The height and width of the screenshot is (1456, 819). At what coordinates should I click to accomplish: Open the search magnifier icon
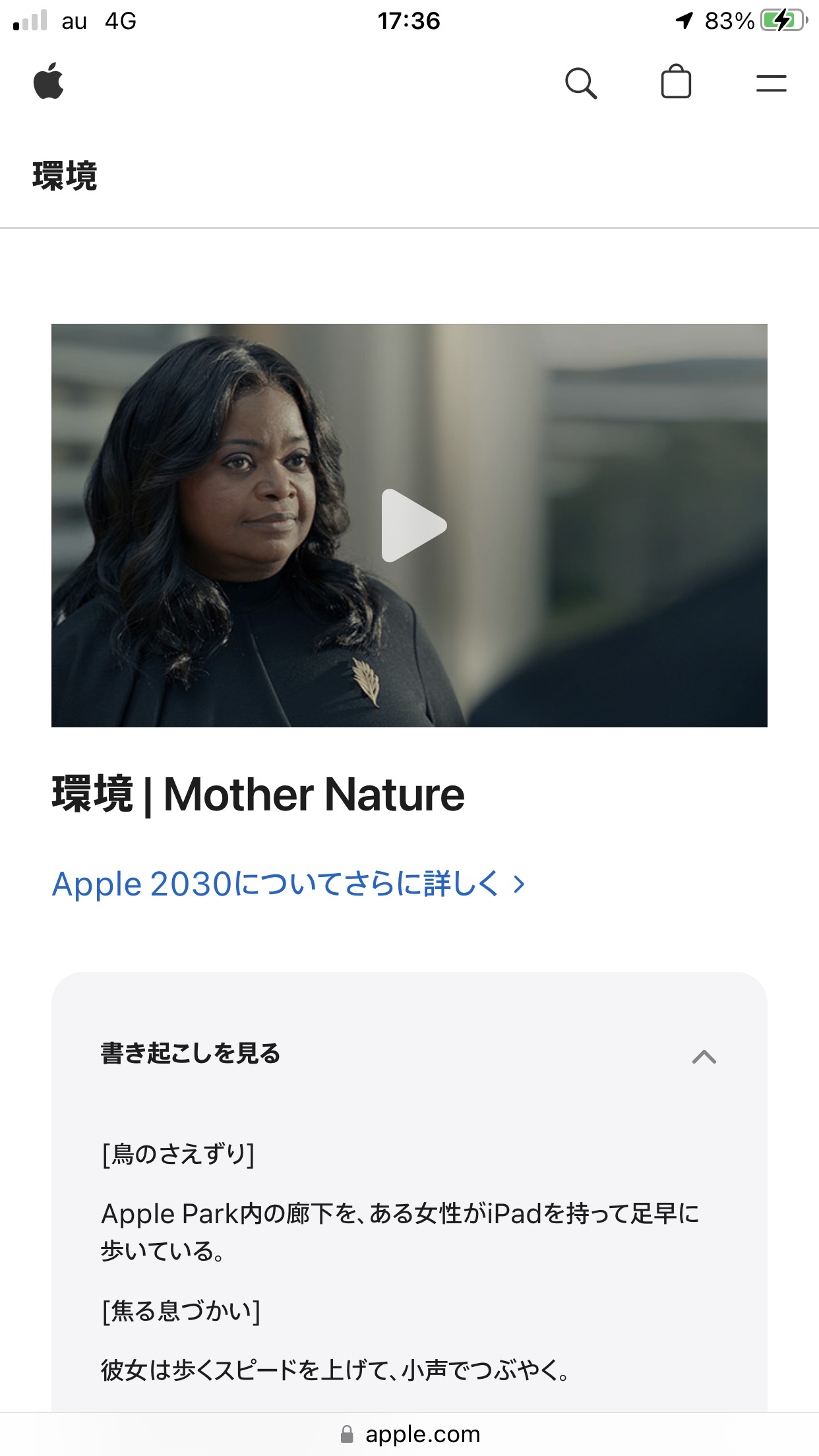tap(581, 83)
